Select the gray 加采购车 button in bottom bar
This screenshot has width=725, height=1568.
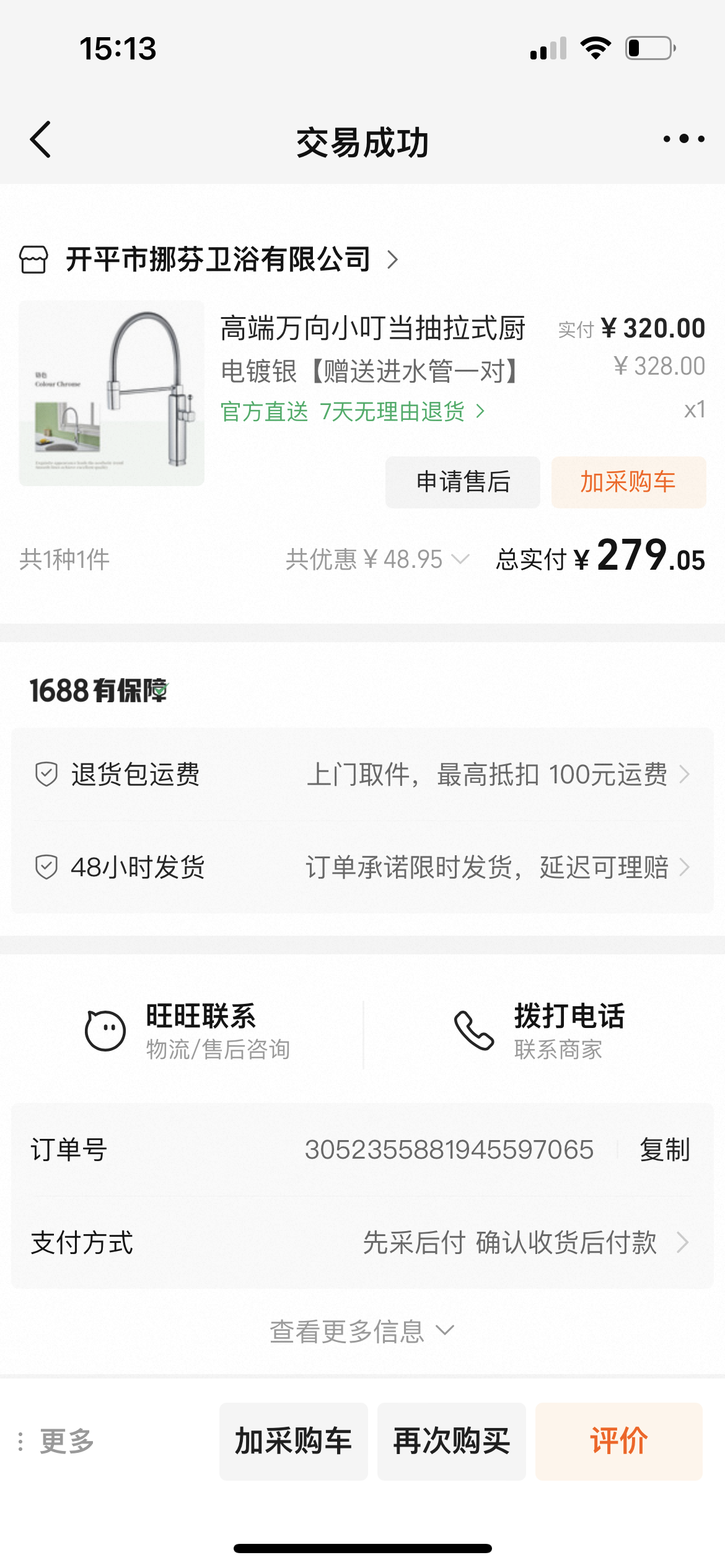pos(293,1442)
